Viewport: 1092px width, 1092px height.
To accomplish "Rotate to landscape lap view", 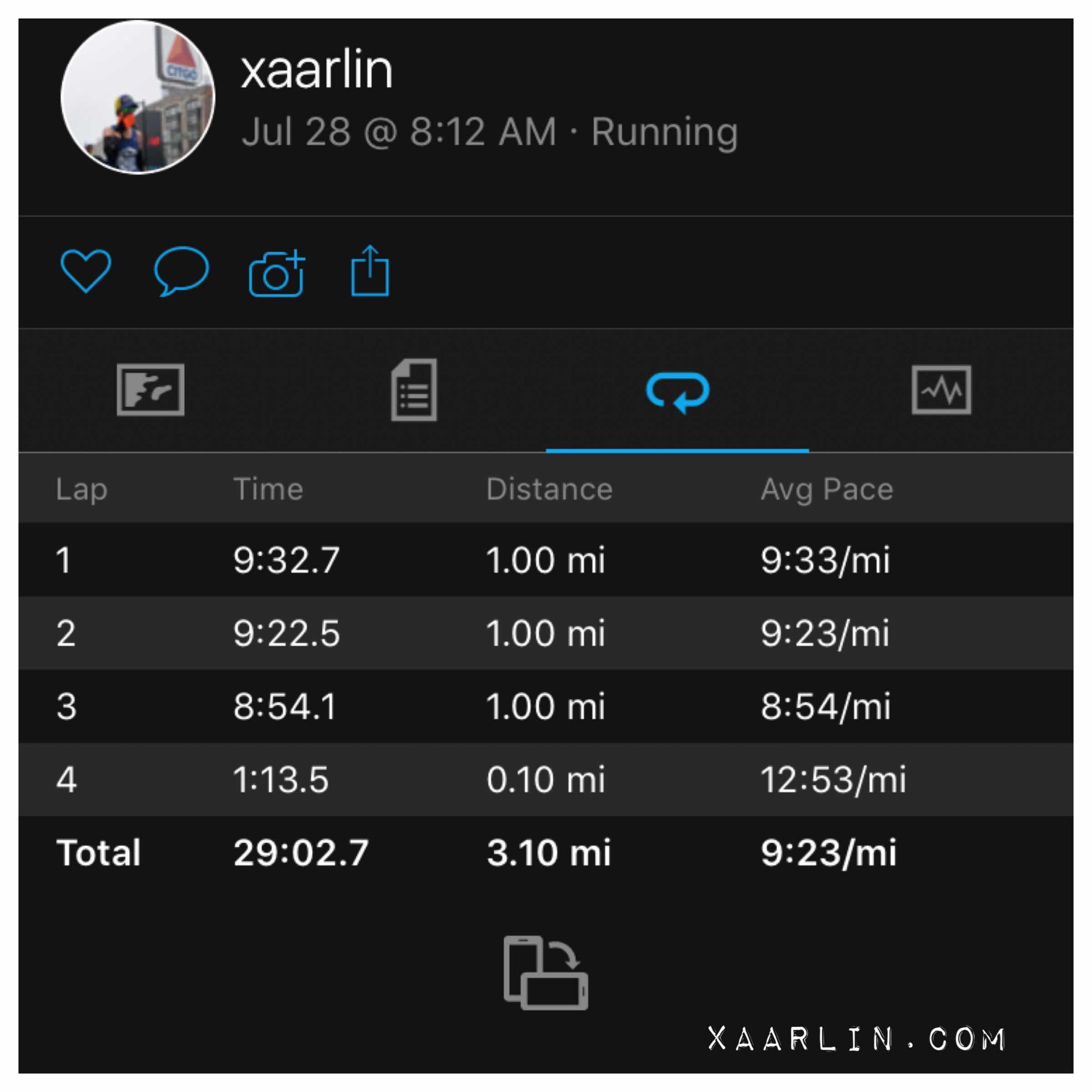I will coord(546,973).
